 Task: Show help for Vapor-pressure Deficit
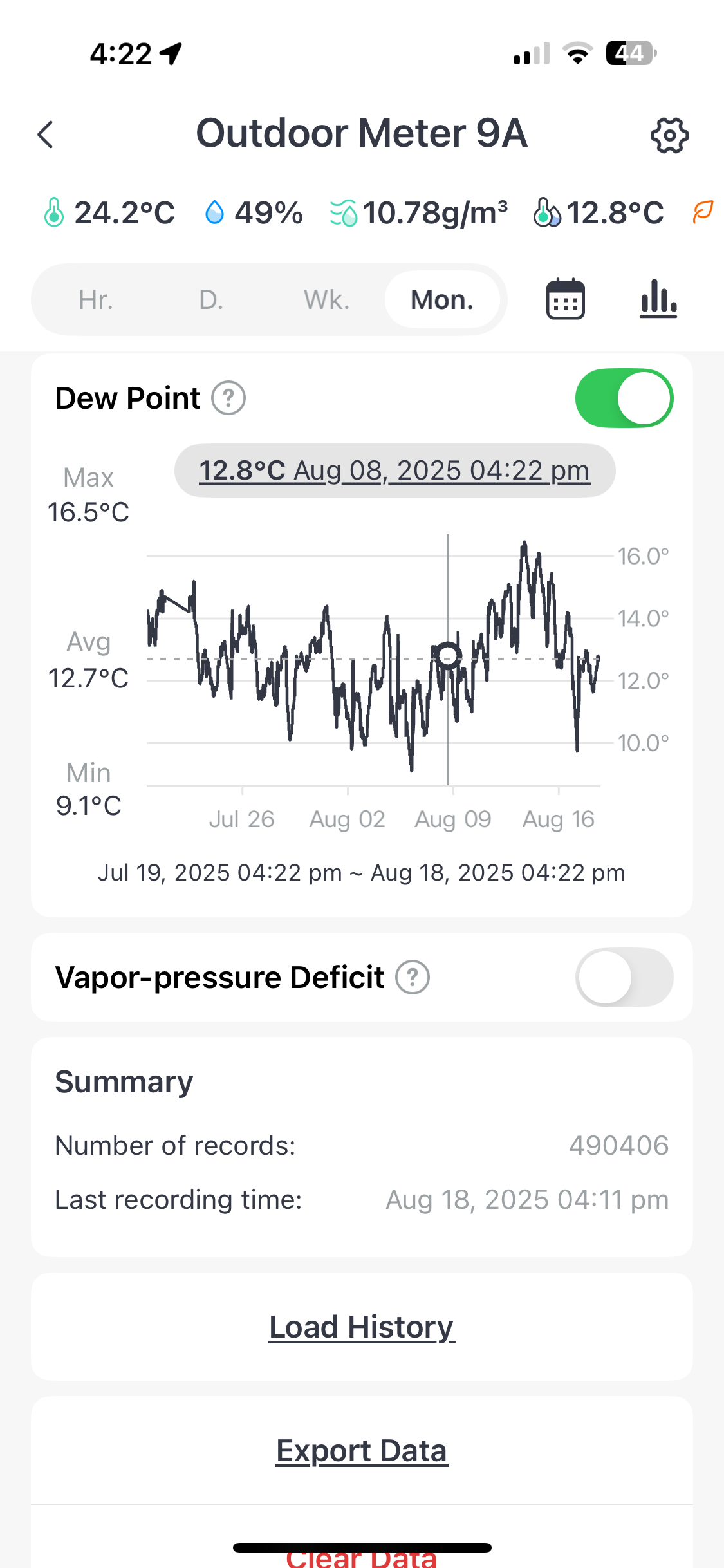412,977
